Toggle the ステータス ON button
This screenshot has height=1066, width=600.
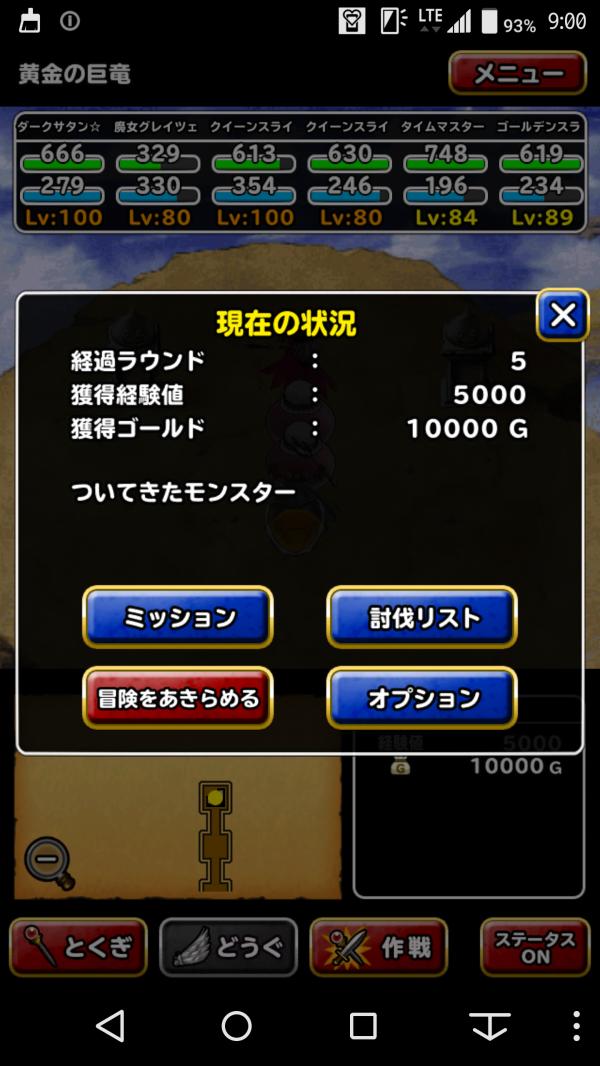[x=534, y=947]
